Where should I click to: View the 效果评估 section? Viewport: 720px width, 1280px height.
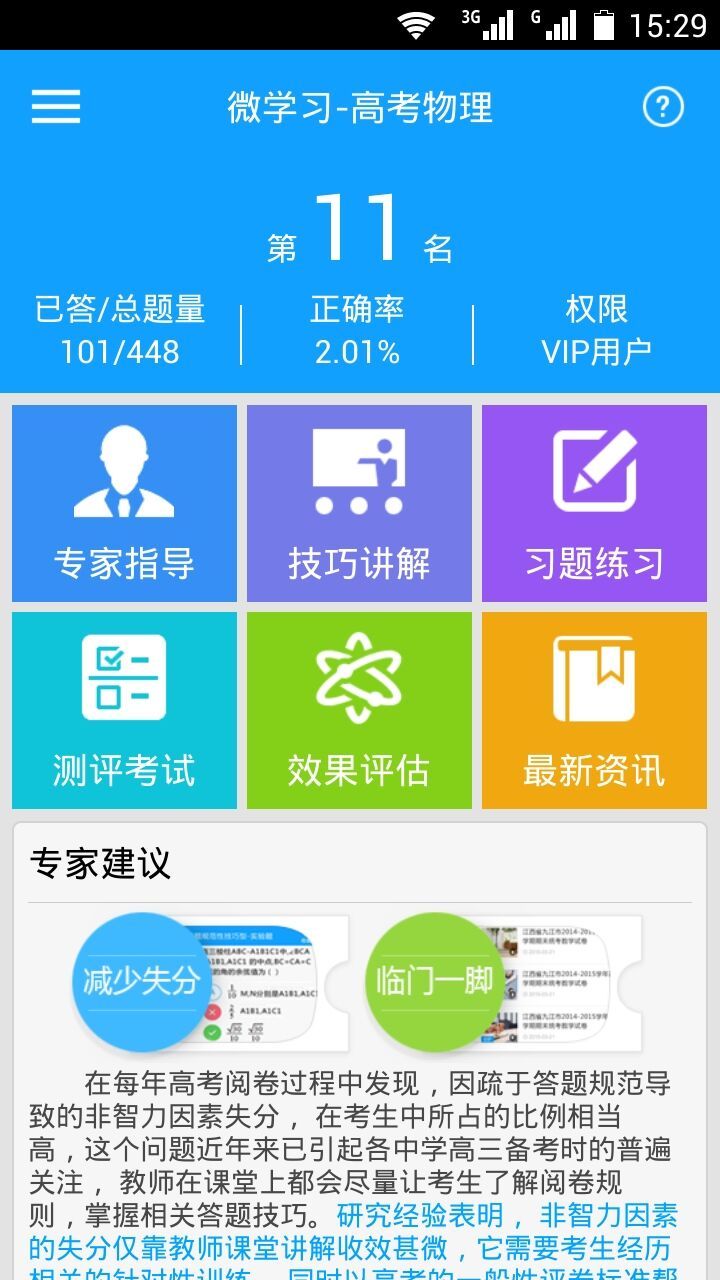[x=359, y=710]
